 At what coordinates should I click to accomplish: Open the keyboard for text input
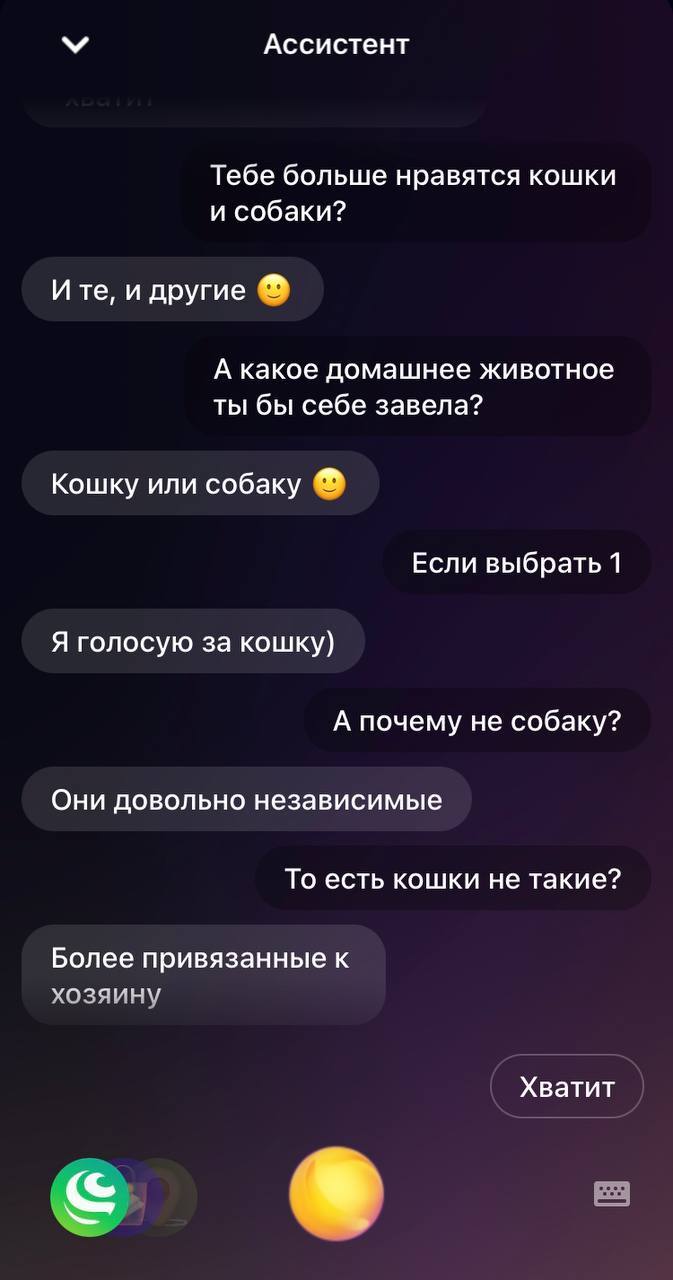pyautogui.click(x=611, y=1193)
